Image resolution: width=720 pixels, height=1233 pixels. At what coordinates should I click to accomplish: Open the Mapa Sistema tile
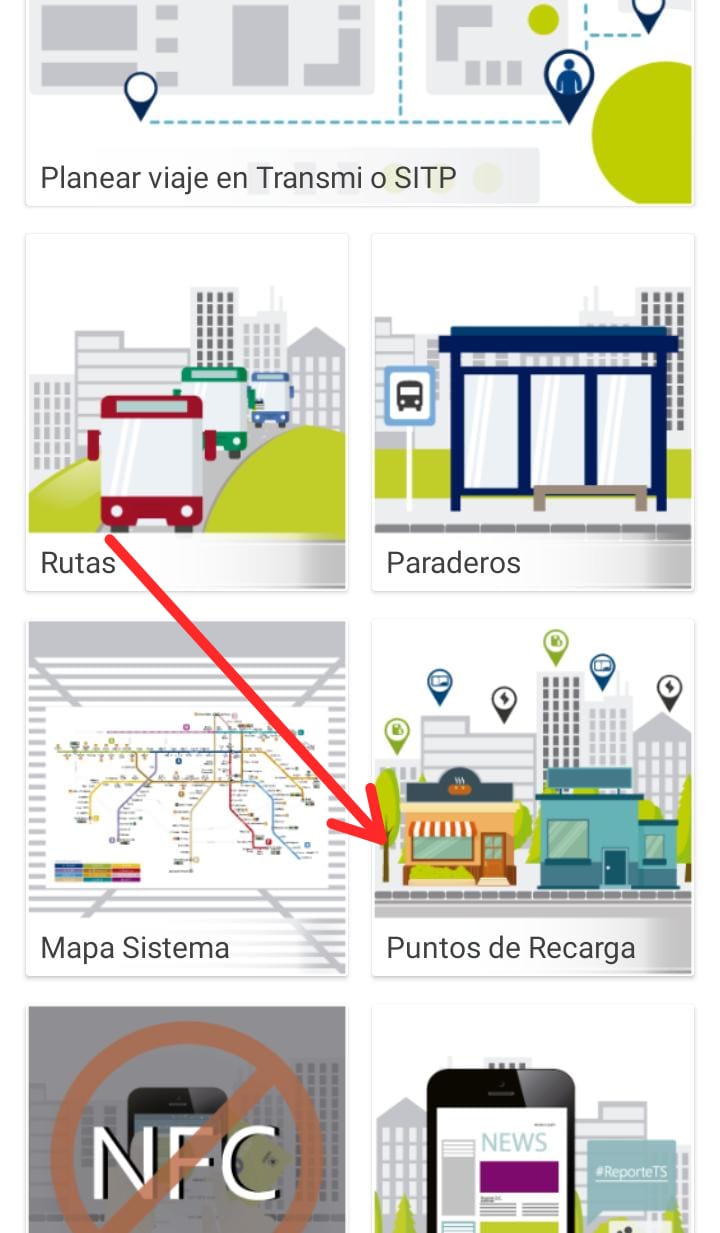pyautogui.click(x=186, y=797)
